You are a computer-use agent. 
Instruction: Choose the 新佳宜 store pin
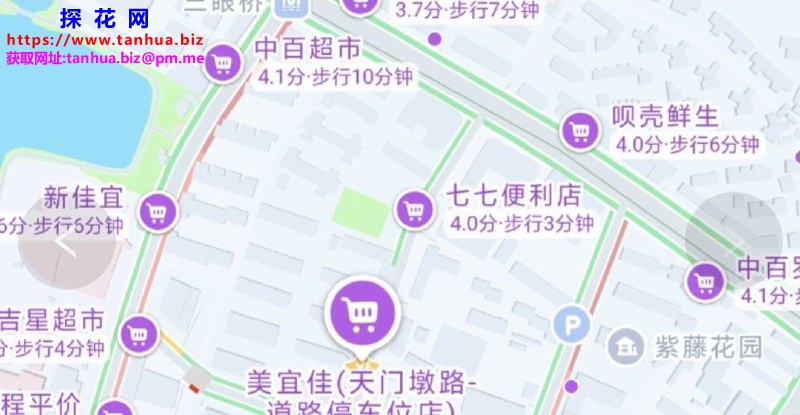tap(156, 211)
